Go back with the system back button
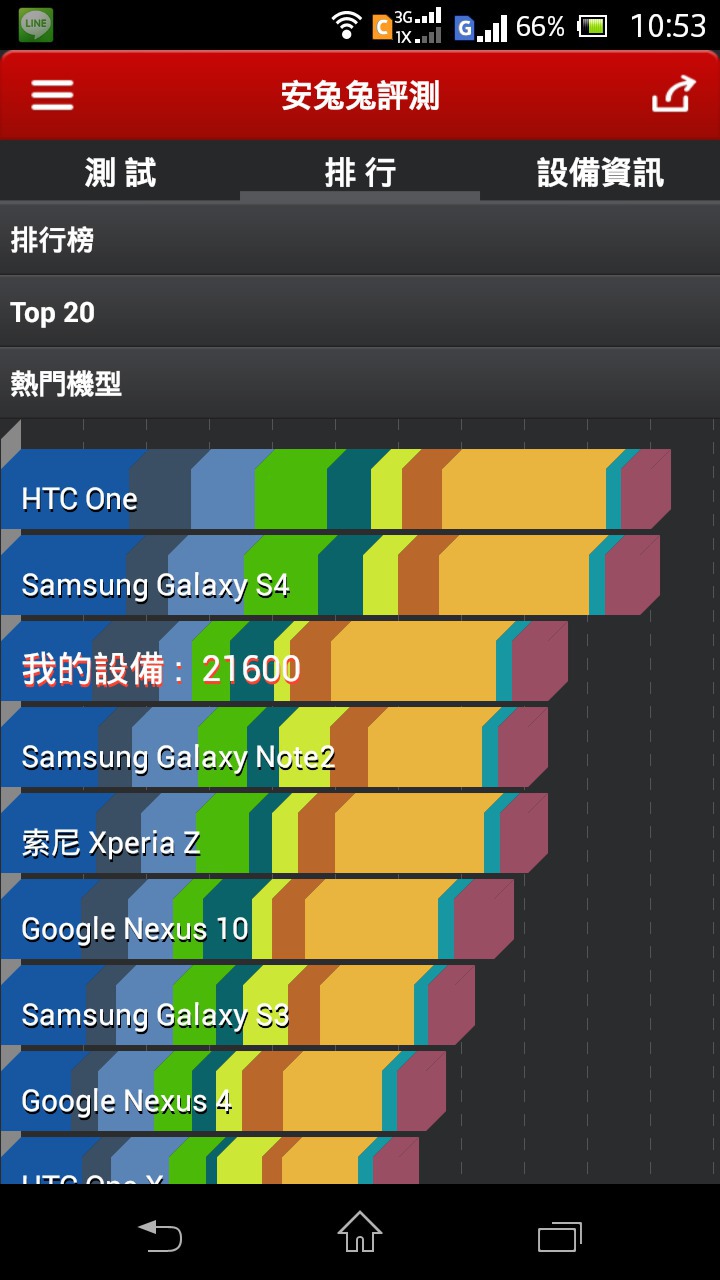 point(160,1235)
